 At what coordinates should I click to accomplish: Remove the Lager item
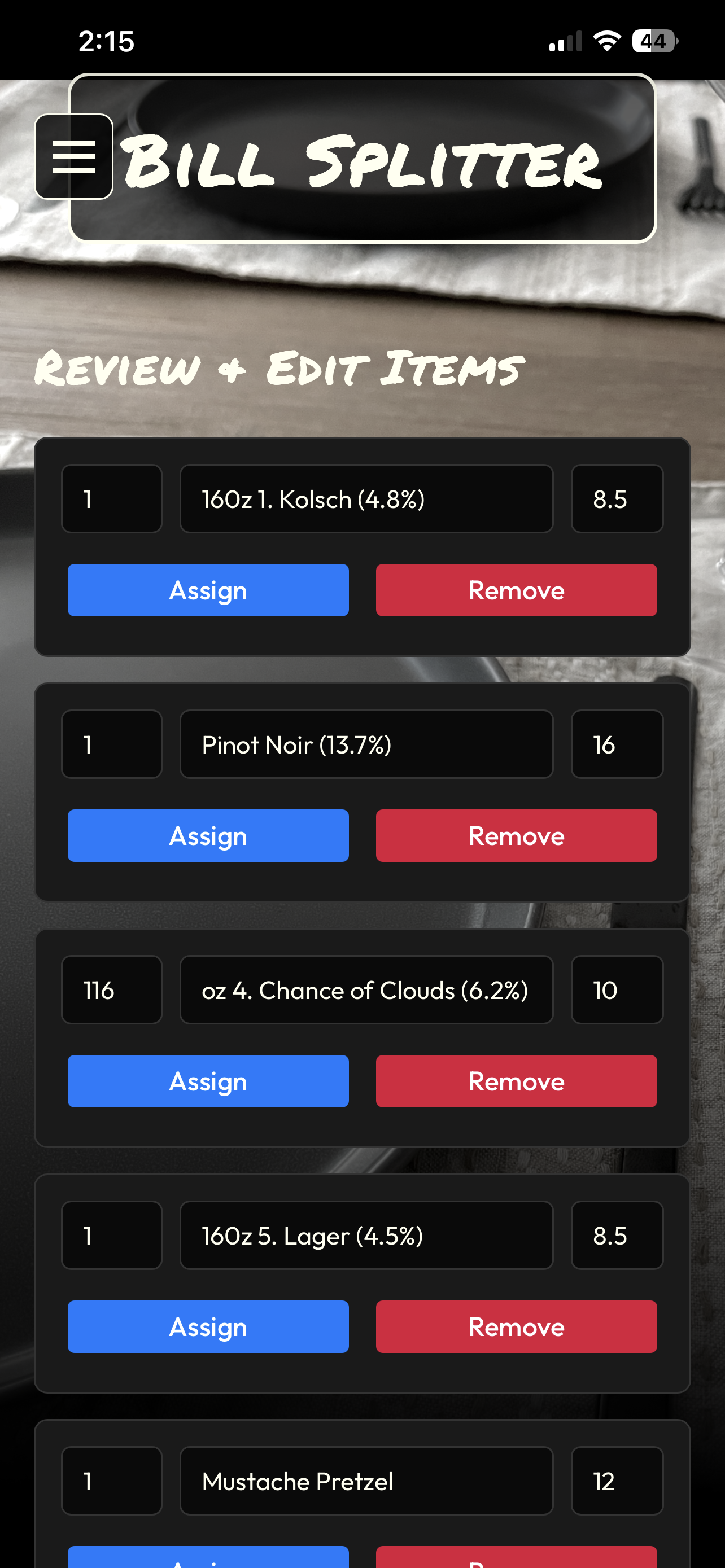pos(516,1327)
